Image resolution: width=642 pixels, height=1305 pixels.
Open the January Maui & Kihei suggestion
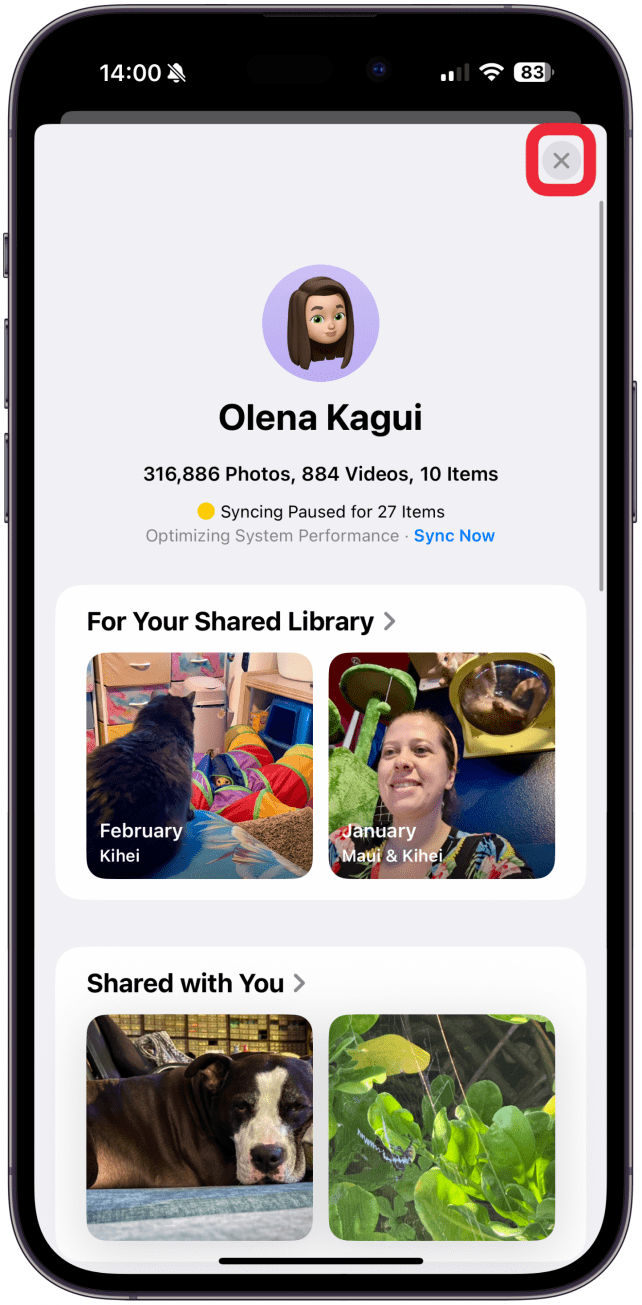441,765
